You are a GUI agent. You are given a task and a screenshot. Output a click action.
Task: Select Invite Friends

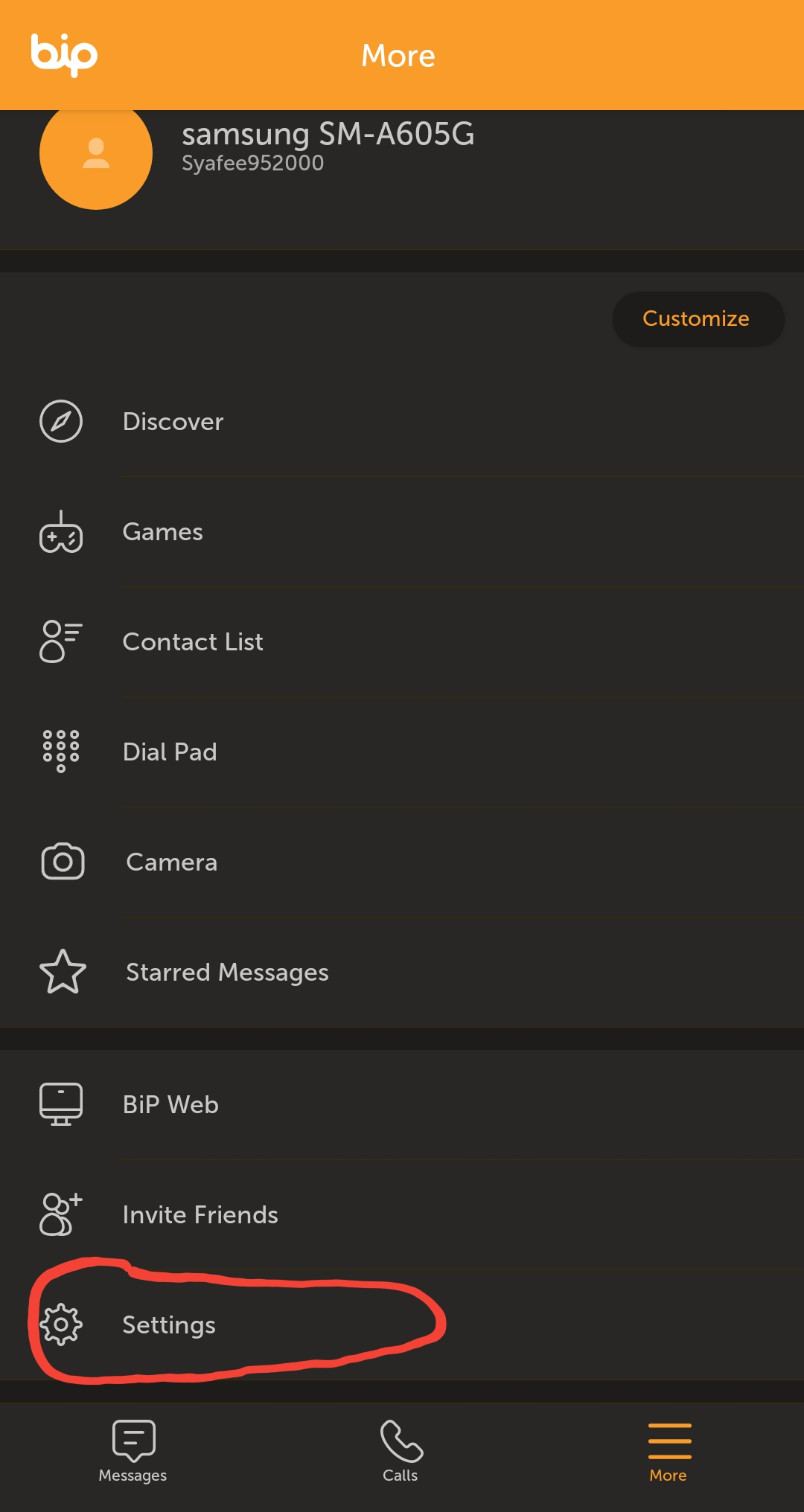[x=200, y=1215]
